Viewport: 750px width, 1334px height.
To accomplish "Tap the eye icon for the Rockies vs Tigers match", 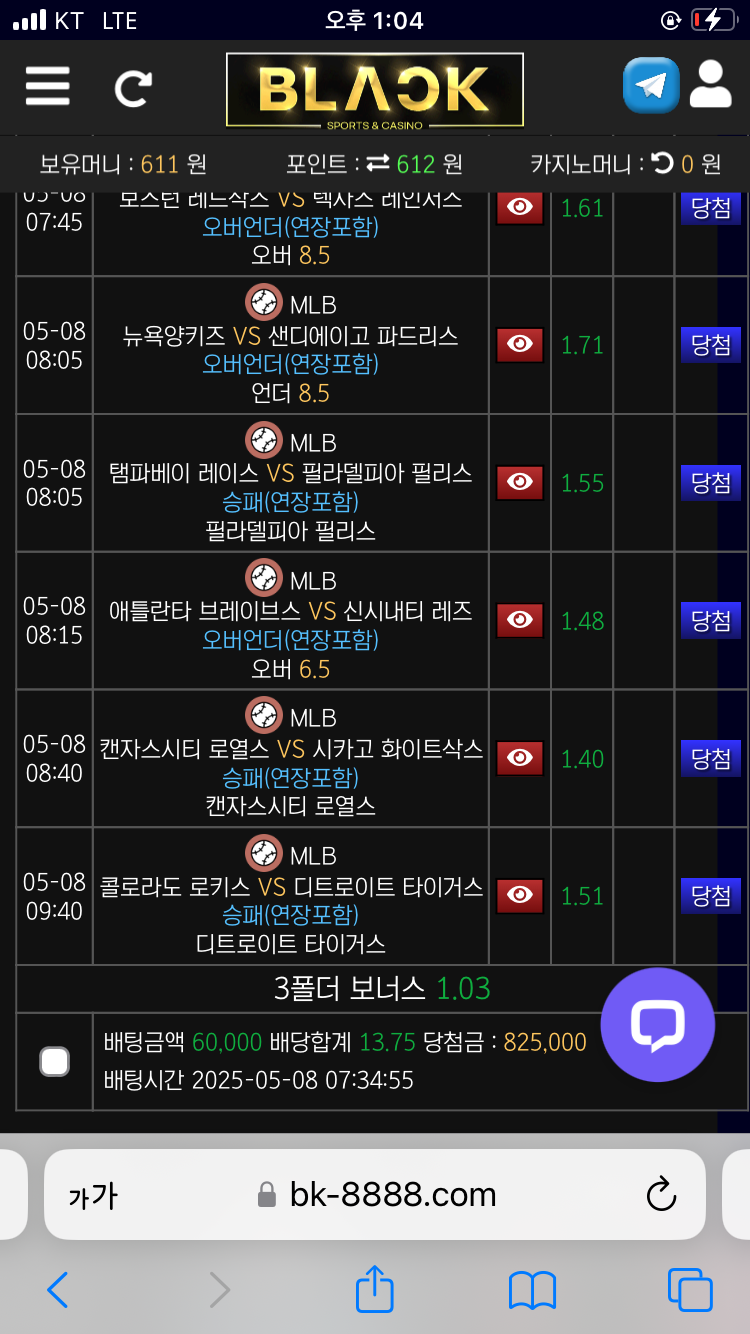I will pos(520,896).
